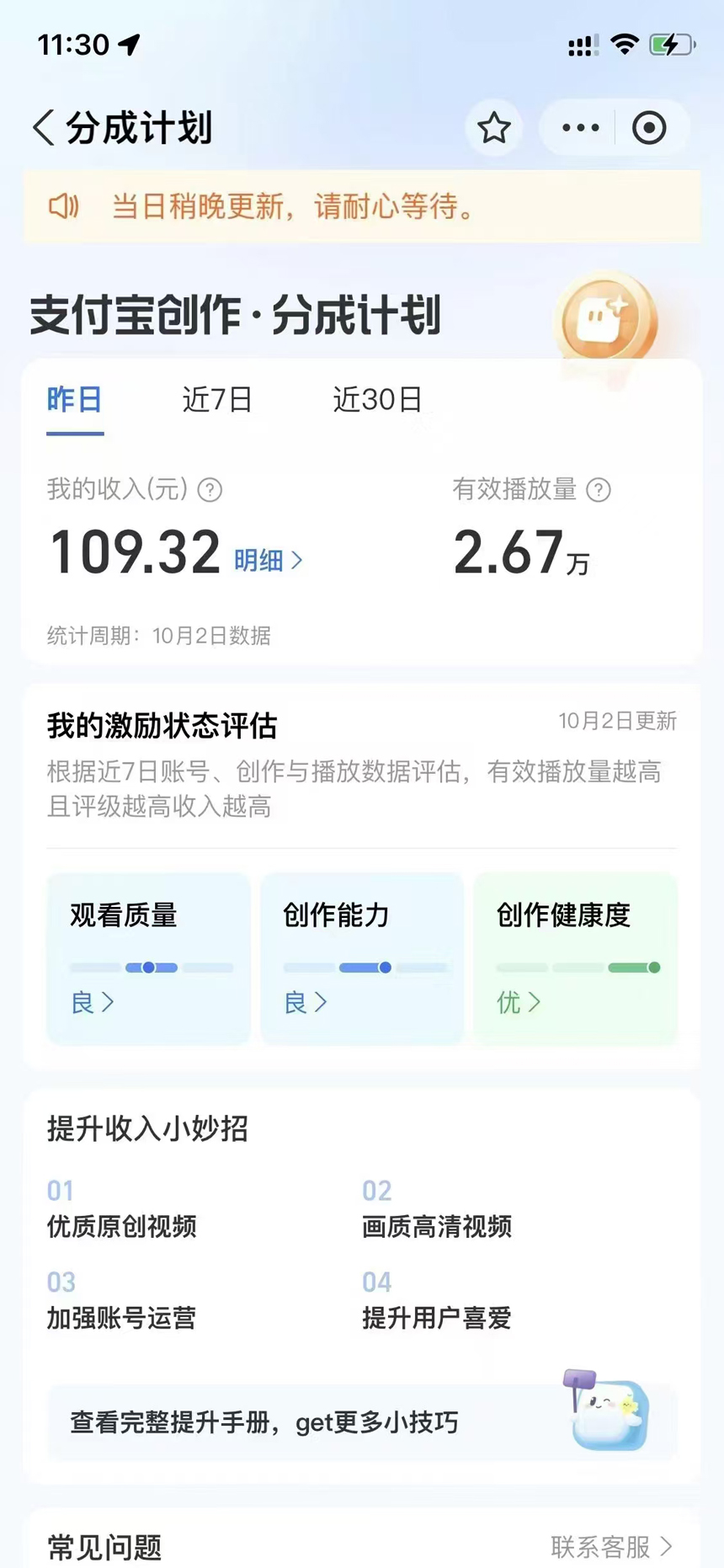Open 查看完整提升手册 banner
The image size is (724, 1568).
[362, 1422]
